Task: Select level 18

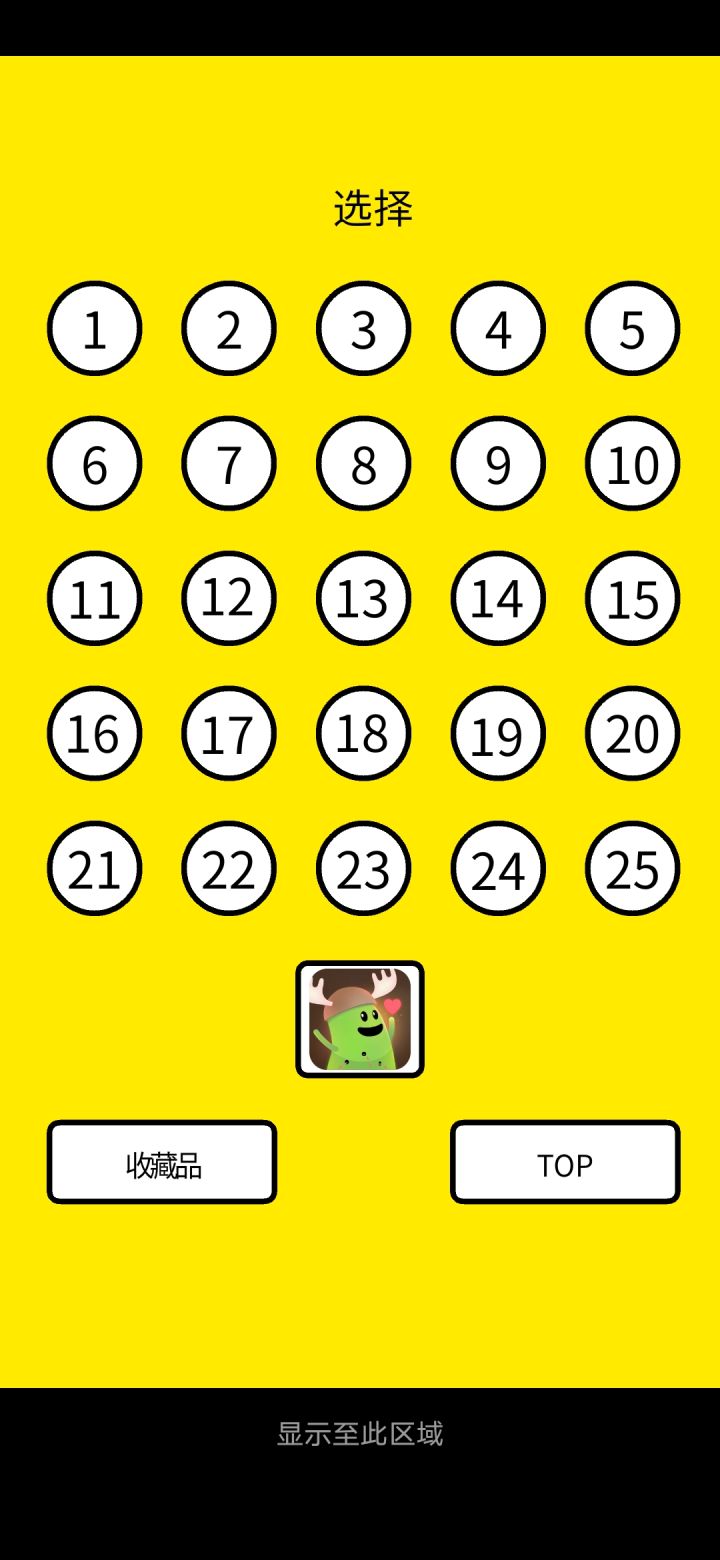Action: click(x=363, y=733)
